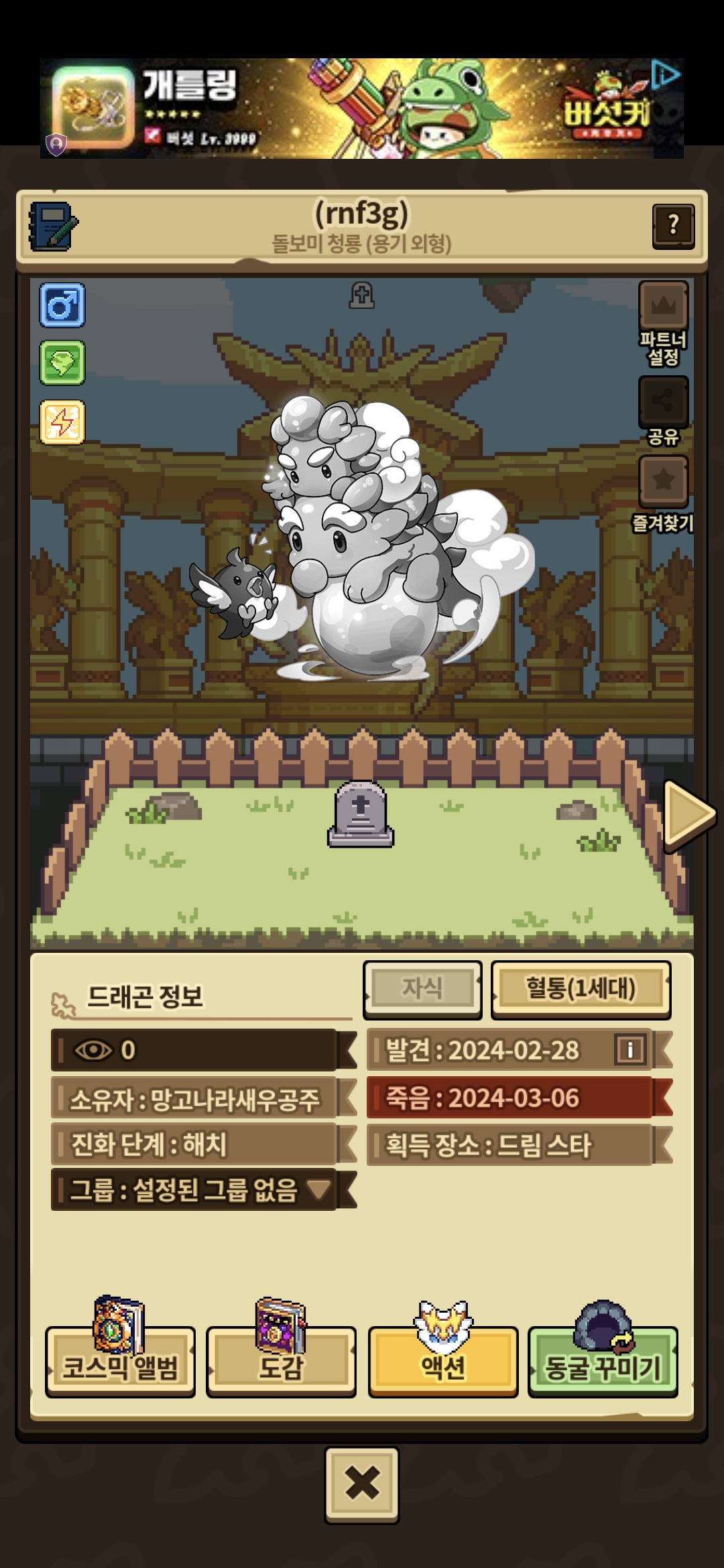Open 혈통(1세대) lineage view

tap(581, 989)
